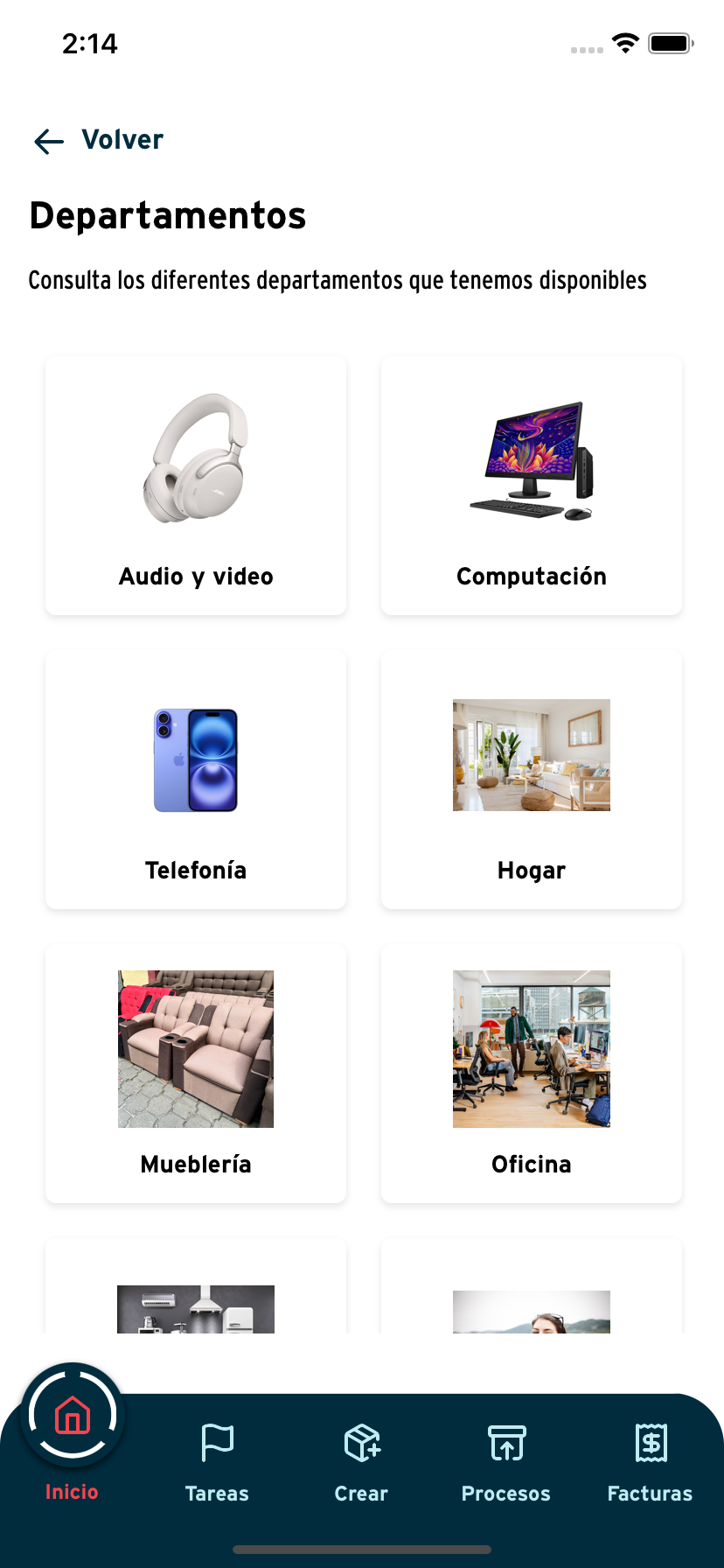This screenshot has width=724, height=1568.
Task: Select the Computación department card
Action: (x=531, y=486)
